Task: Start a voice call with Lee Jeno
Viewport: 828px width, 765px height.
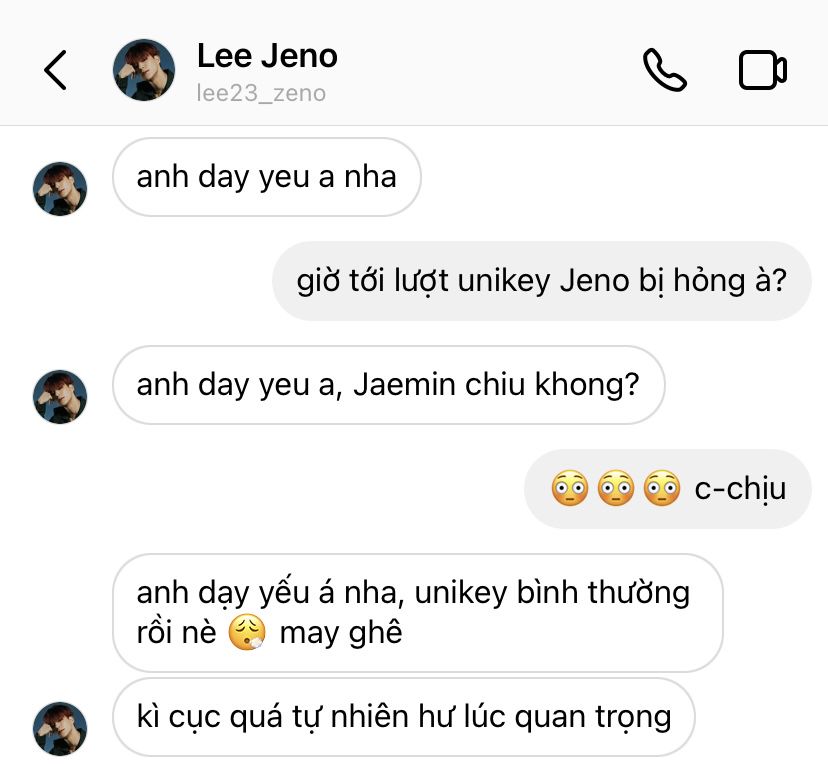Action: pyautogui.click(x=664, y=70)
